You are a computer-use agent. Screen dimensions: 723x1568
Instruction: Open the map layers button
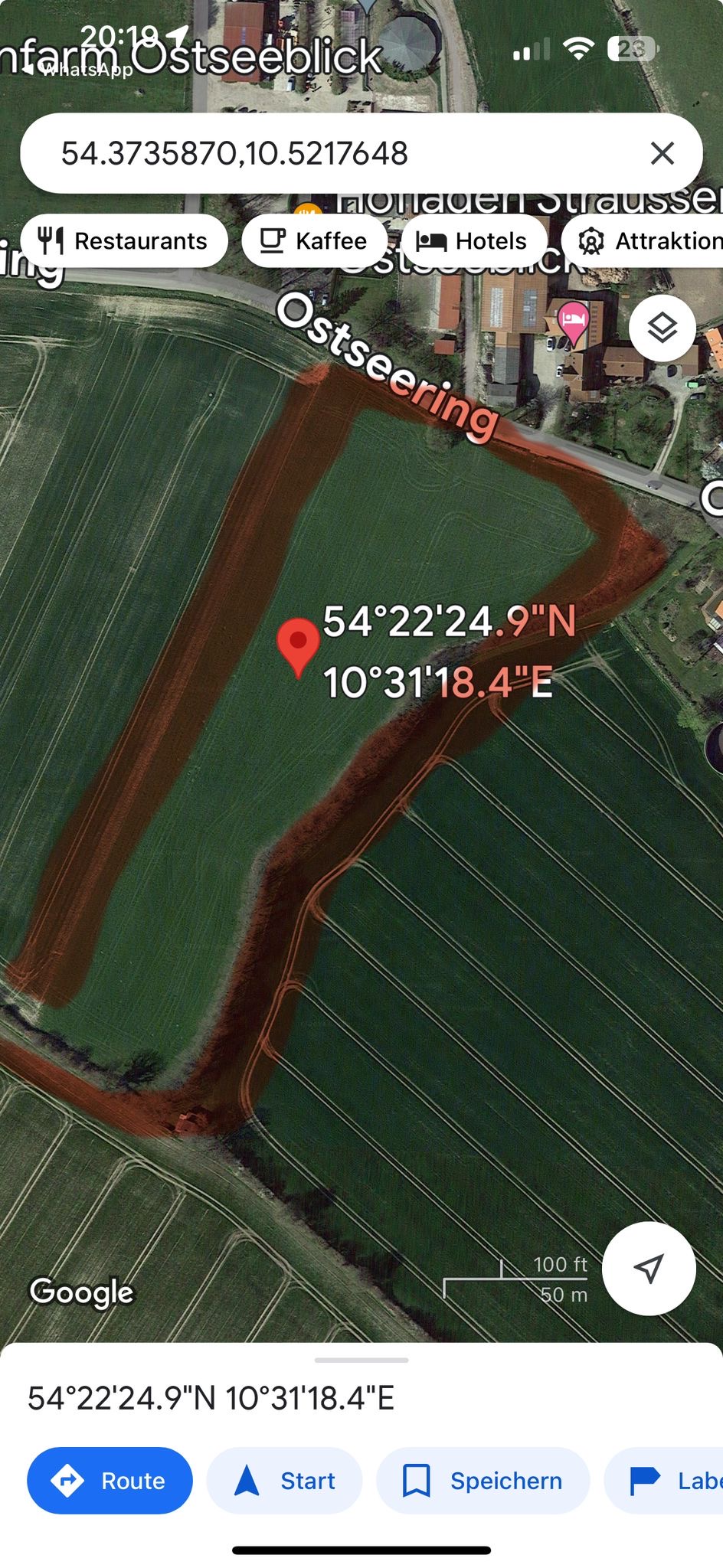[662, 328]
